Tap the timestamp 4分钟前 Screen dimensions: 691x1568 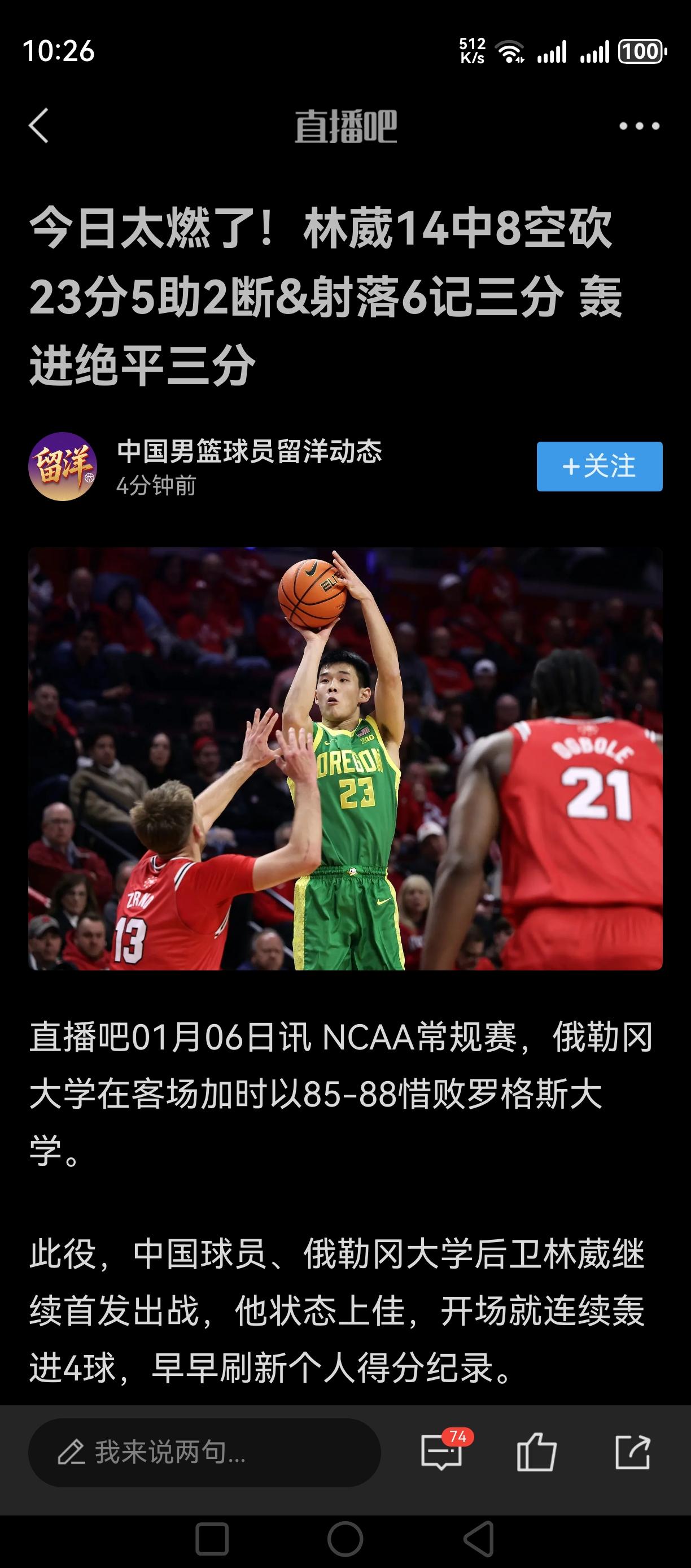tap(159, 487)
